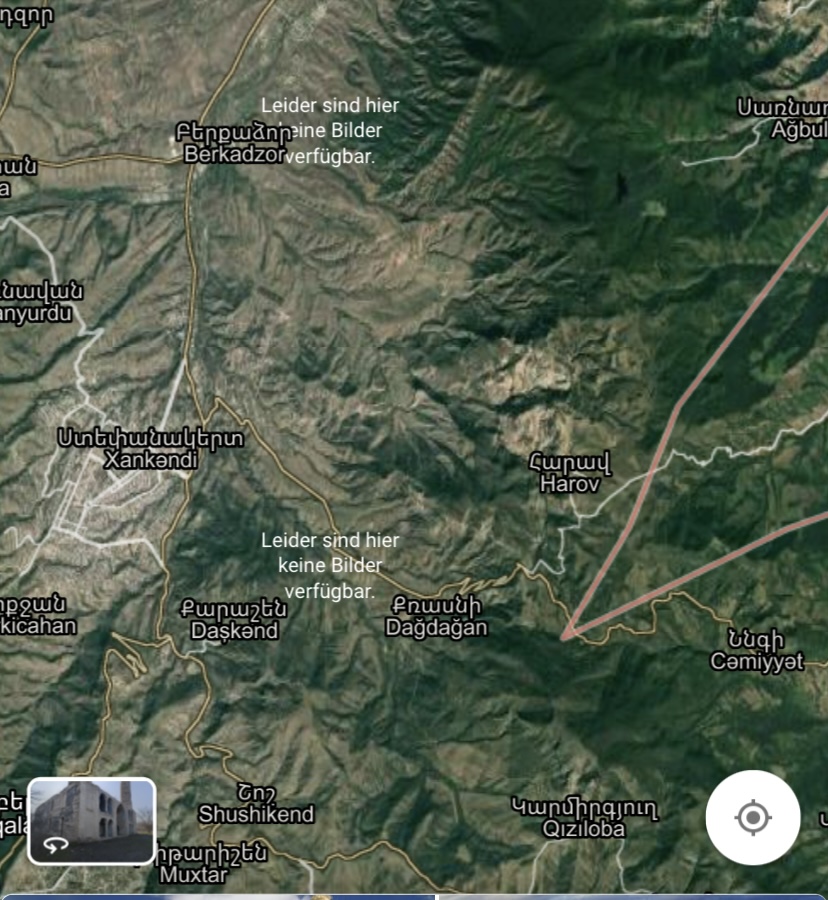Image resolution: width=828 pixels, height=900 pixels.
Task: Center map on my current location
Action: (752, 818)
